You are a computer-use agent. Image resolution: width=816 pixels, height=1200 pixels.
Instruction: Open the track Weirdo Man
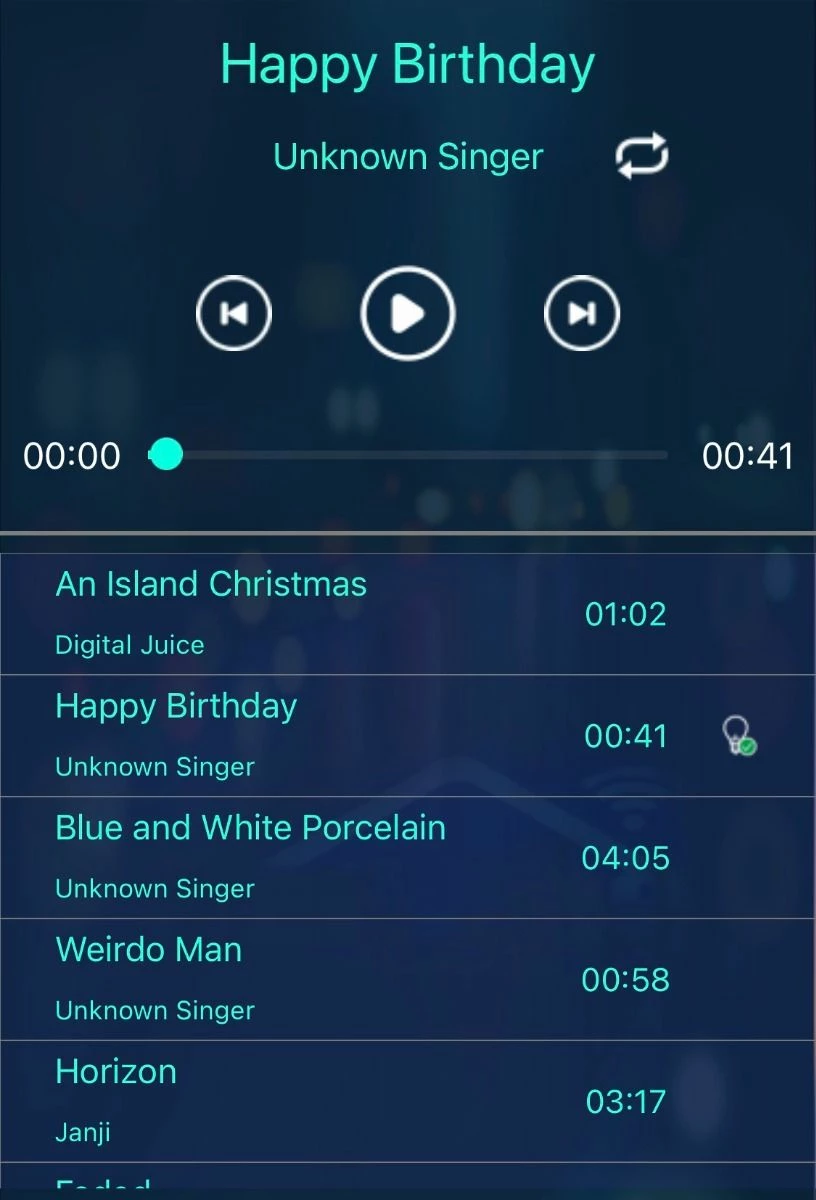coord(300,980)
